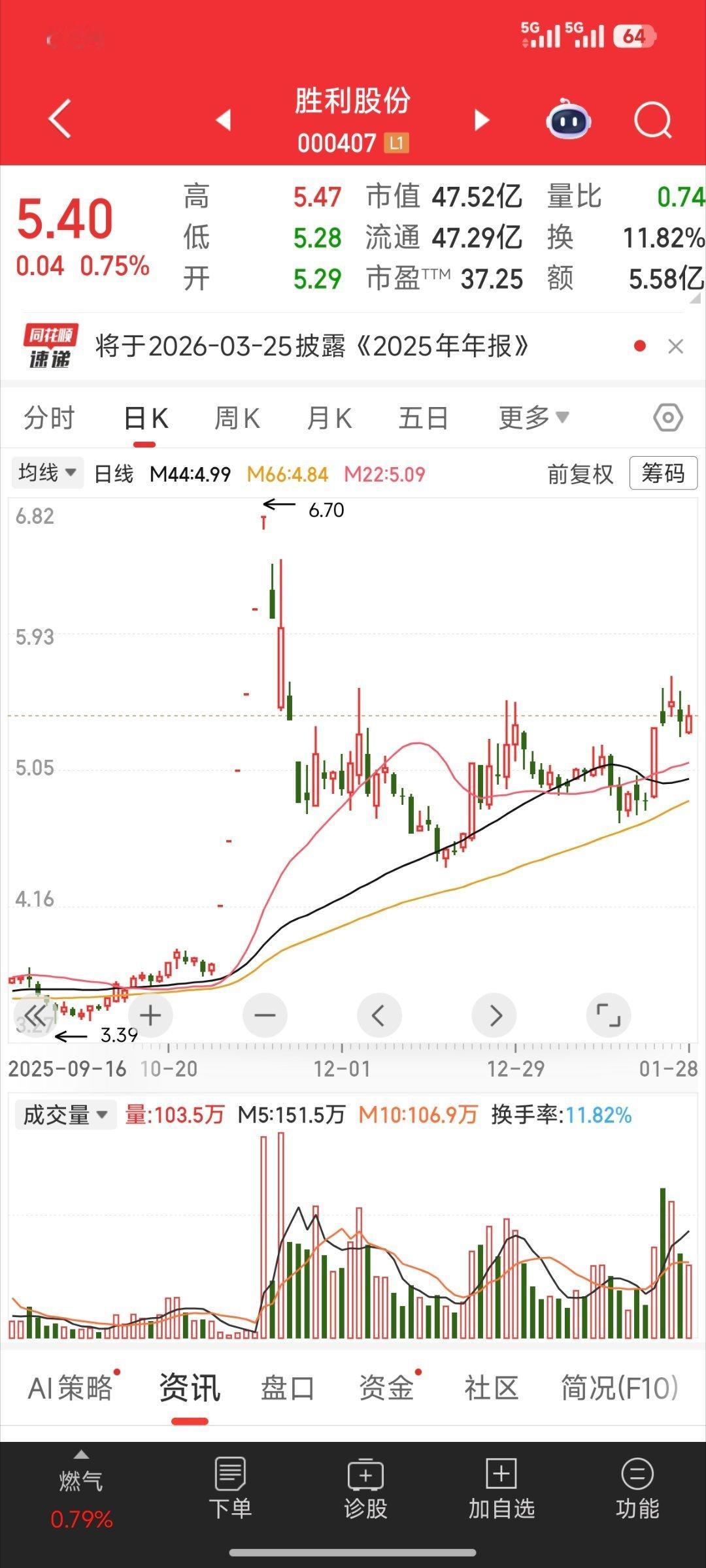Expand chart to fullscreen mode
The height and width of the screenshot is (1568, 706).
pos(608,1015)
